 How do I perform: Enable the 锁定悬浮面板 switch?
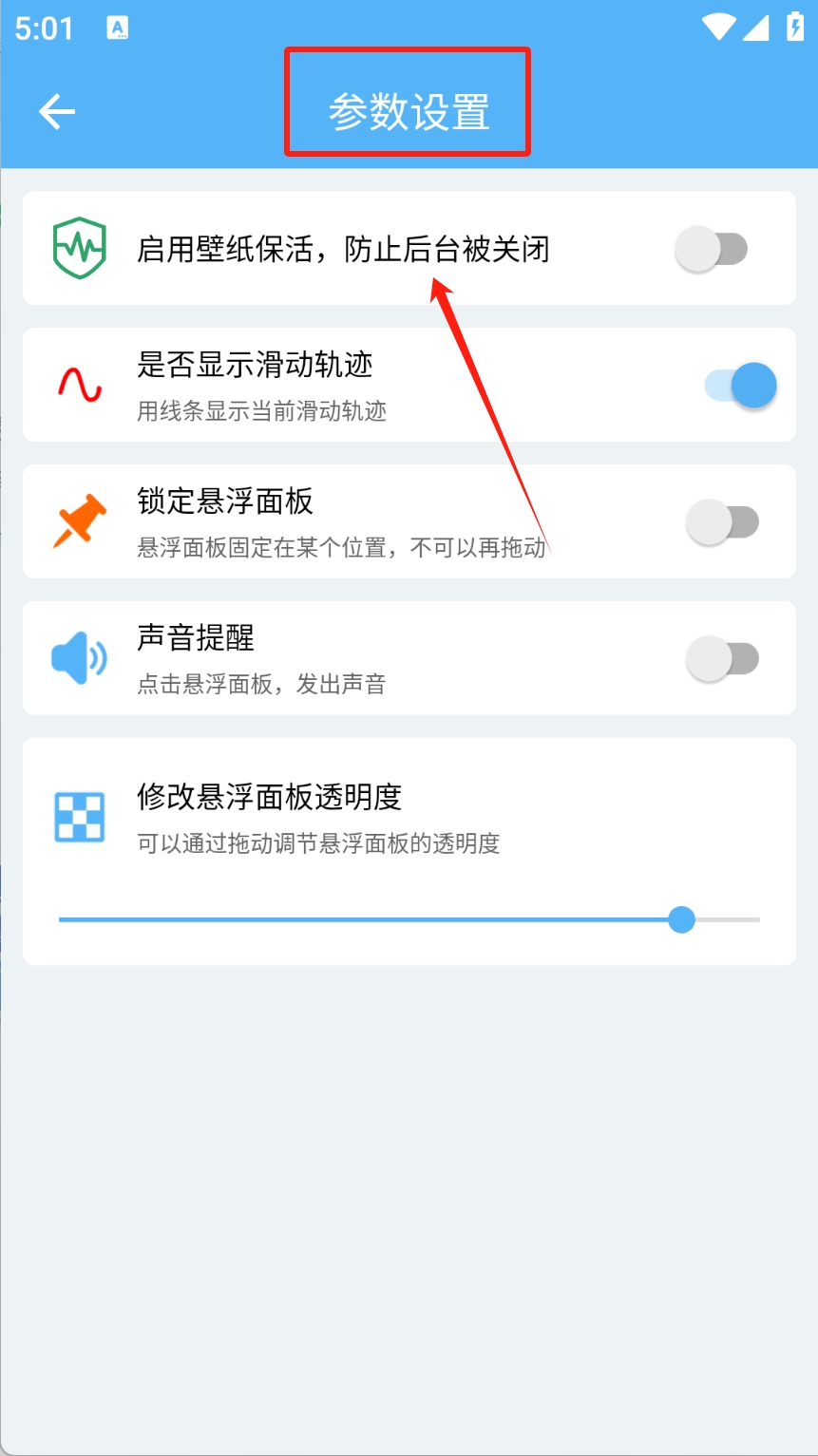(722, 522)
